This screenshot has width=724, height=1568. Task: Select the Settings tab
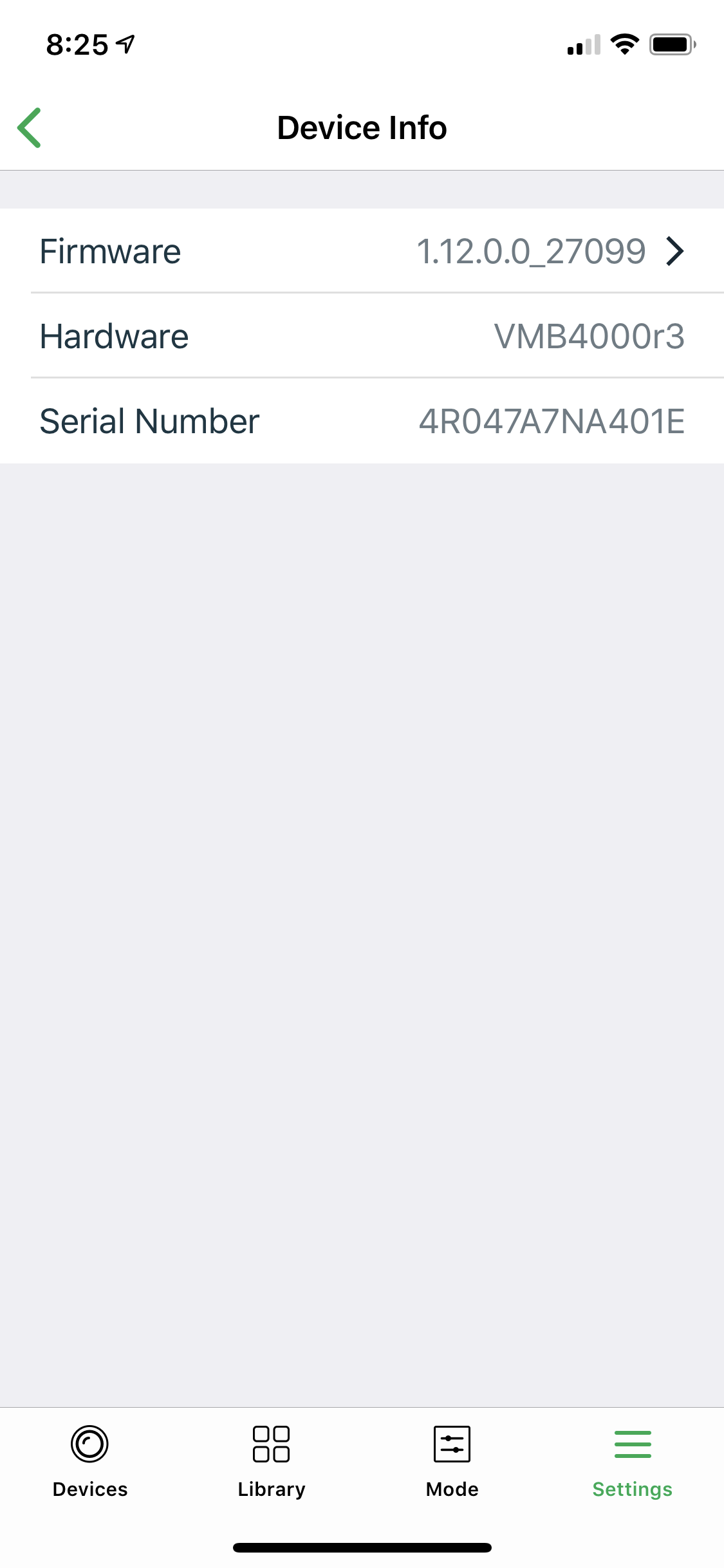632,1461
